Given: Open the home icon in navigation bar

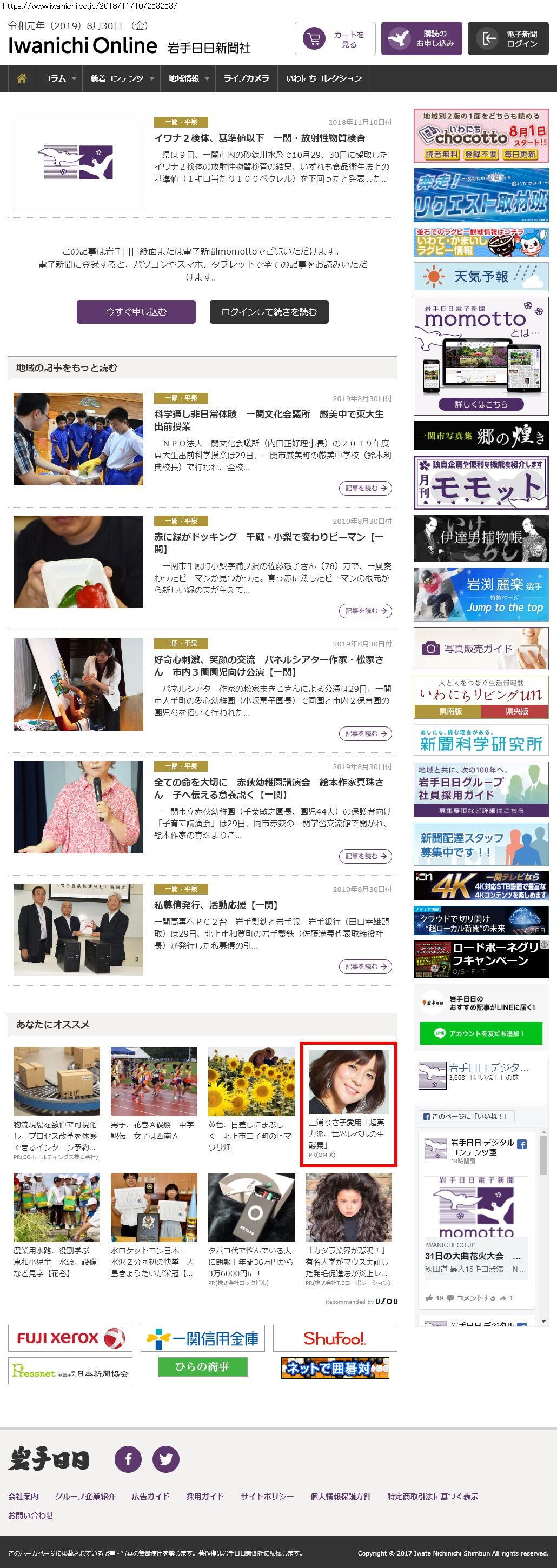Looking at the screenshot, I should (22, 78).
